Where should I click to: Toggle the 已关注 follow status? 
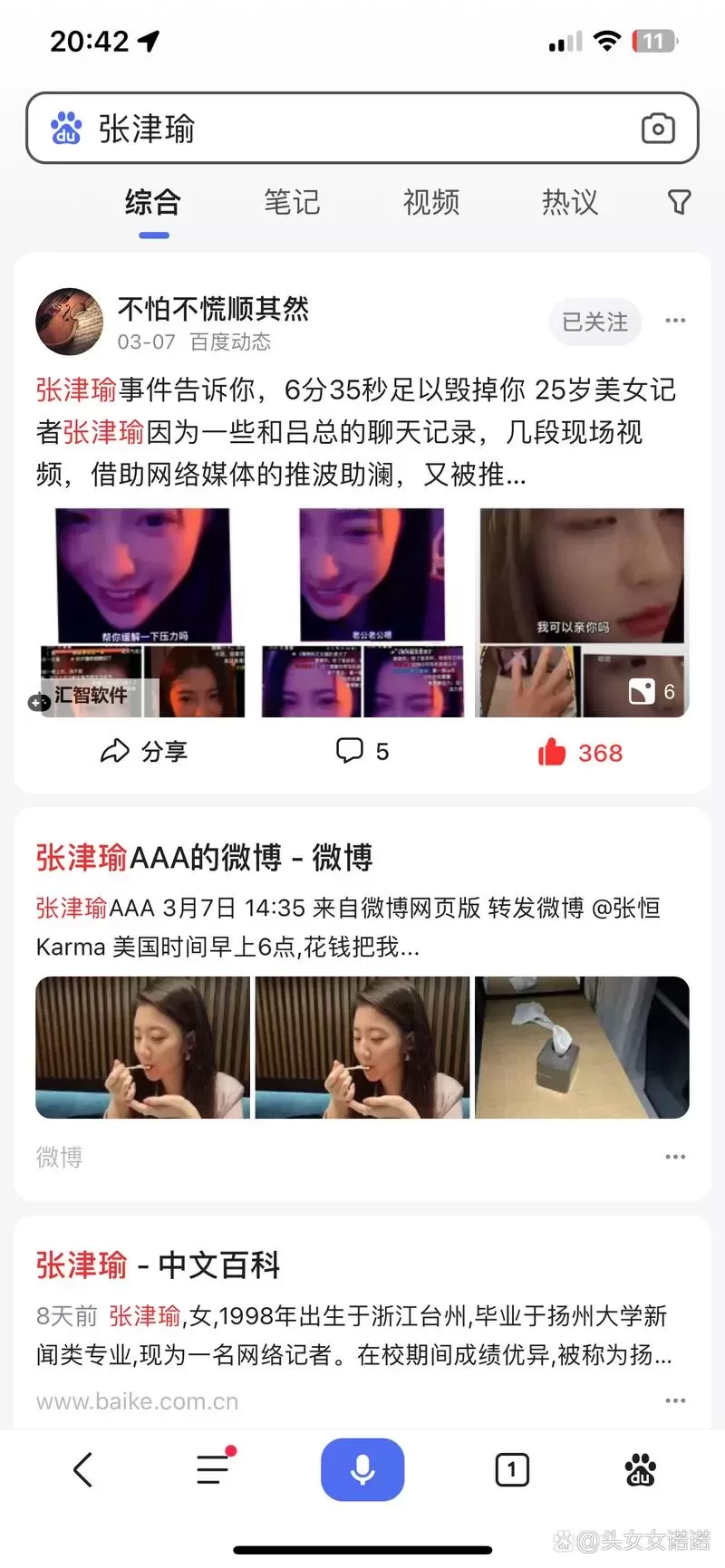click(594, 322)
